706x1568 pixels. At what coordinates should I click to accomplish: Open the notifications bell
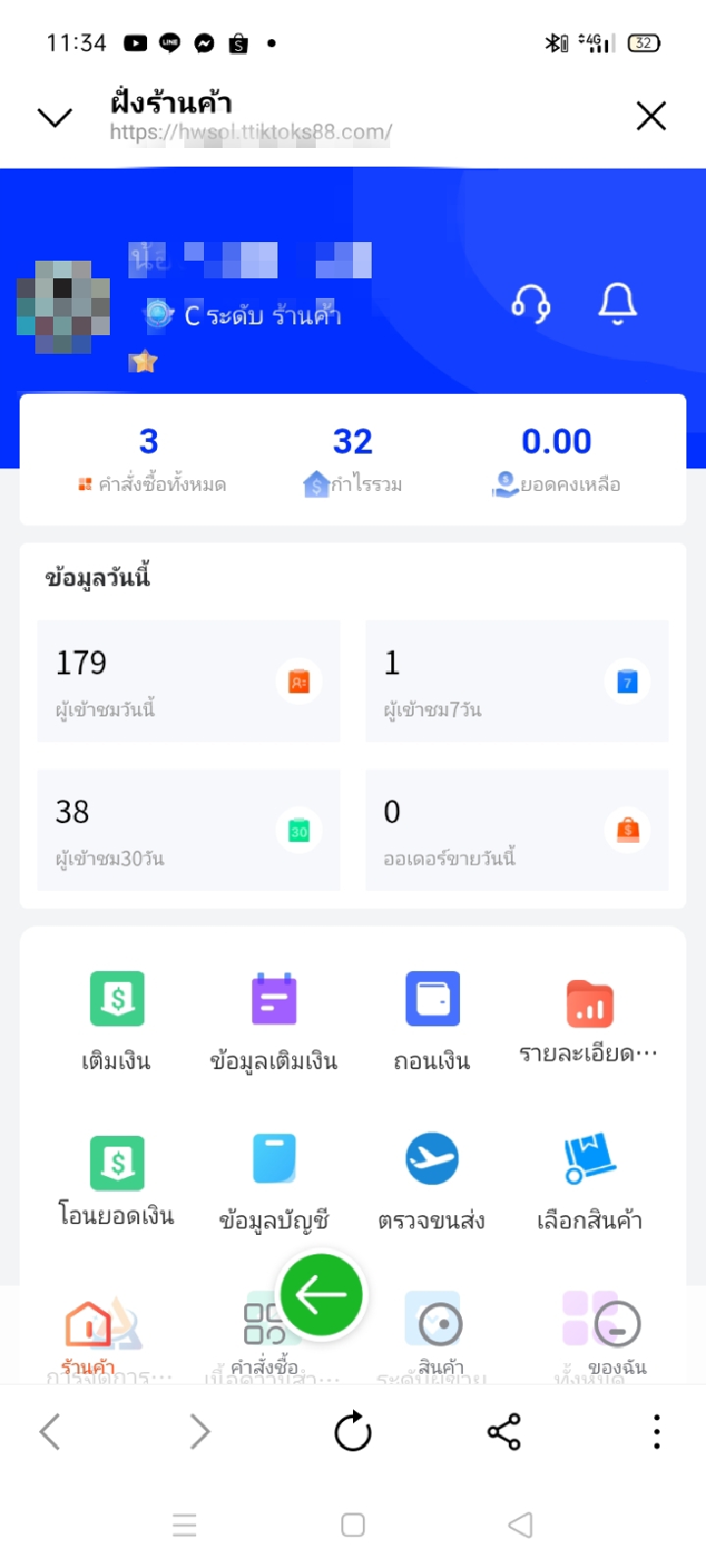[618, 304]
